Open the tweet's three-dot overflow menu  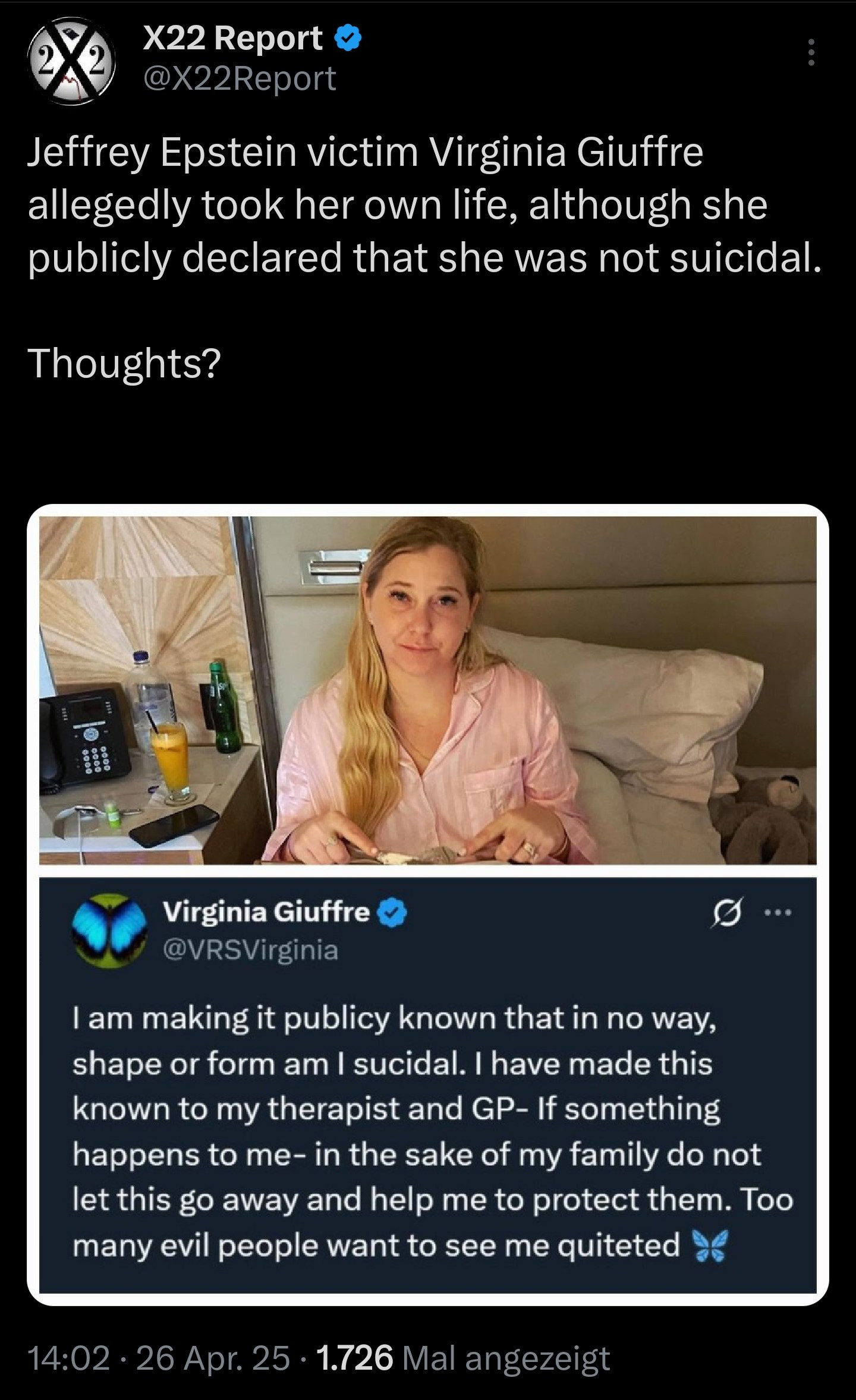click(810, 53)
